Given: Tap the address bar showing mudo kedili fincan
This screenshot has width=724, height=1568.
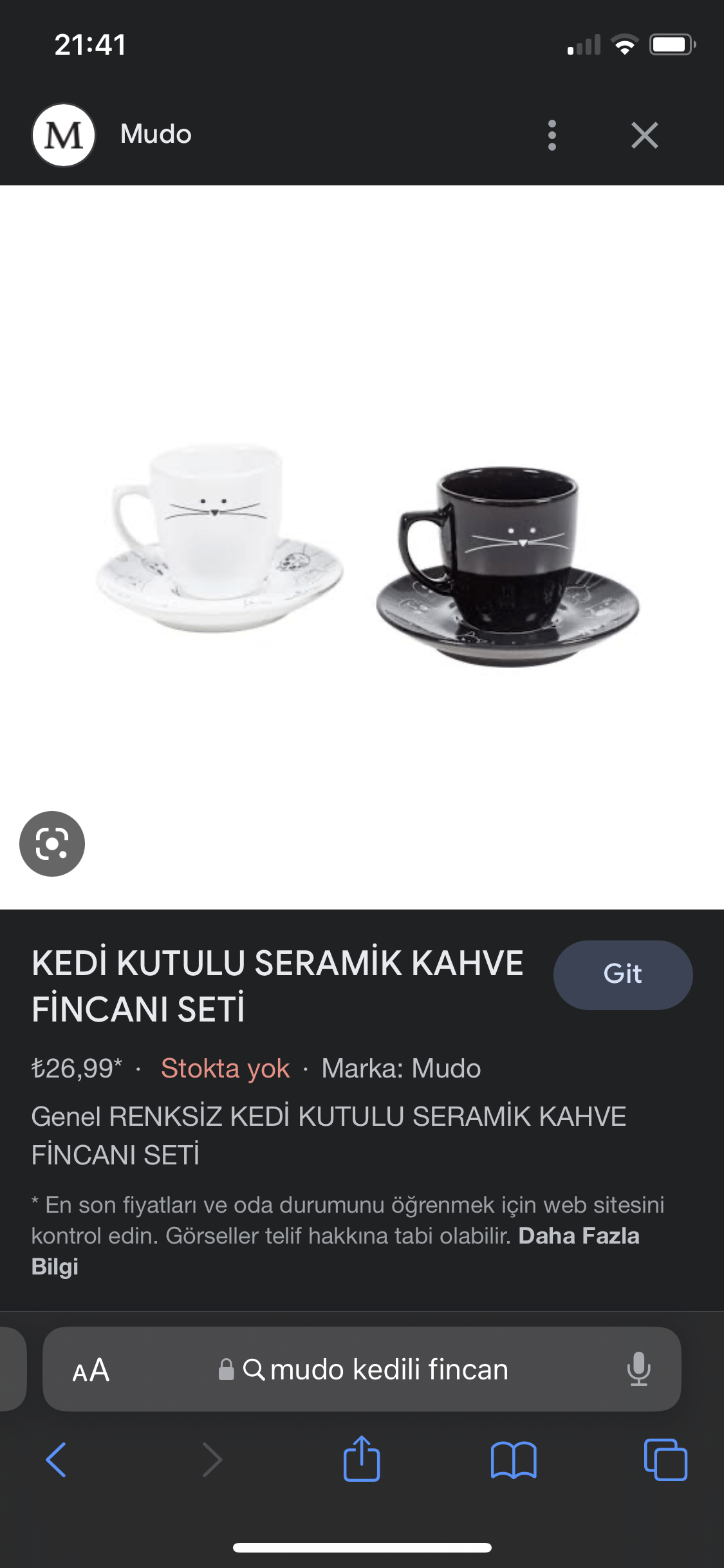Looking at the screenshot, I should (x=362, y=1369).
